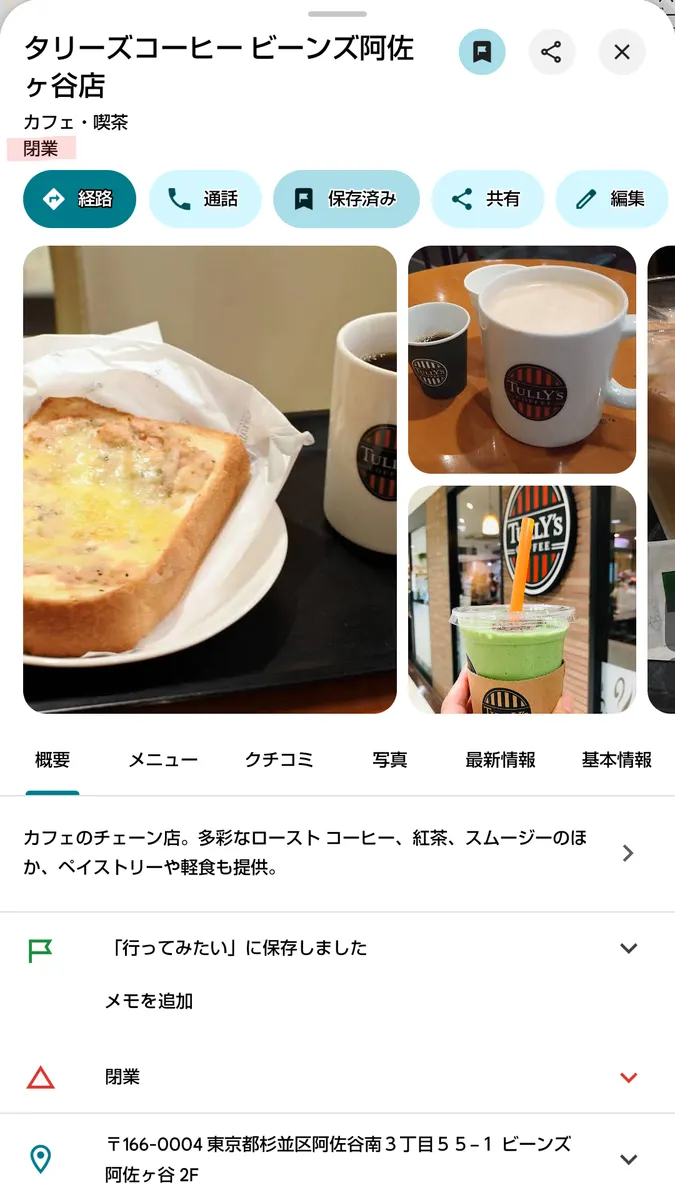Tap the saved bookmark icon beside the title
The width and height of the screenshot is (675, 1200).
coord(482,52)
